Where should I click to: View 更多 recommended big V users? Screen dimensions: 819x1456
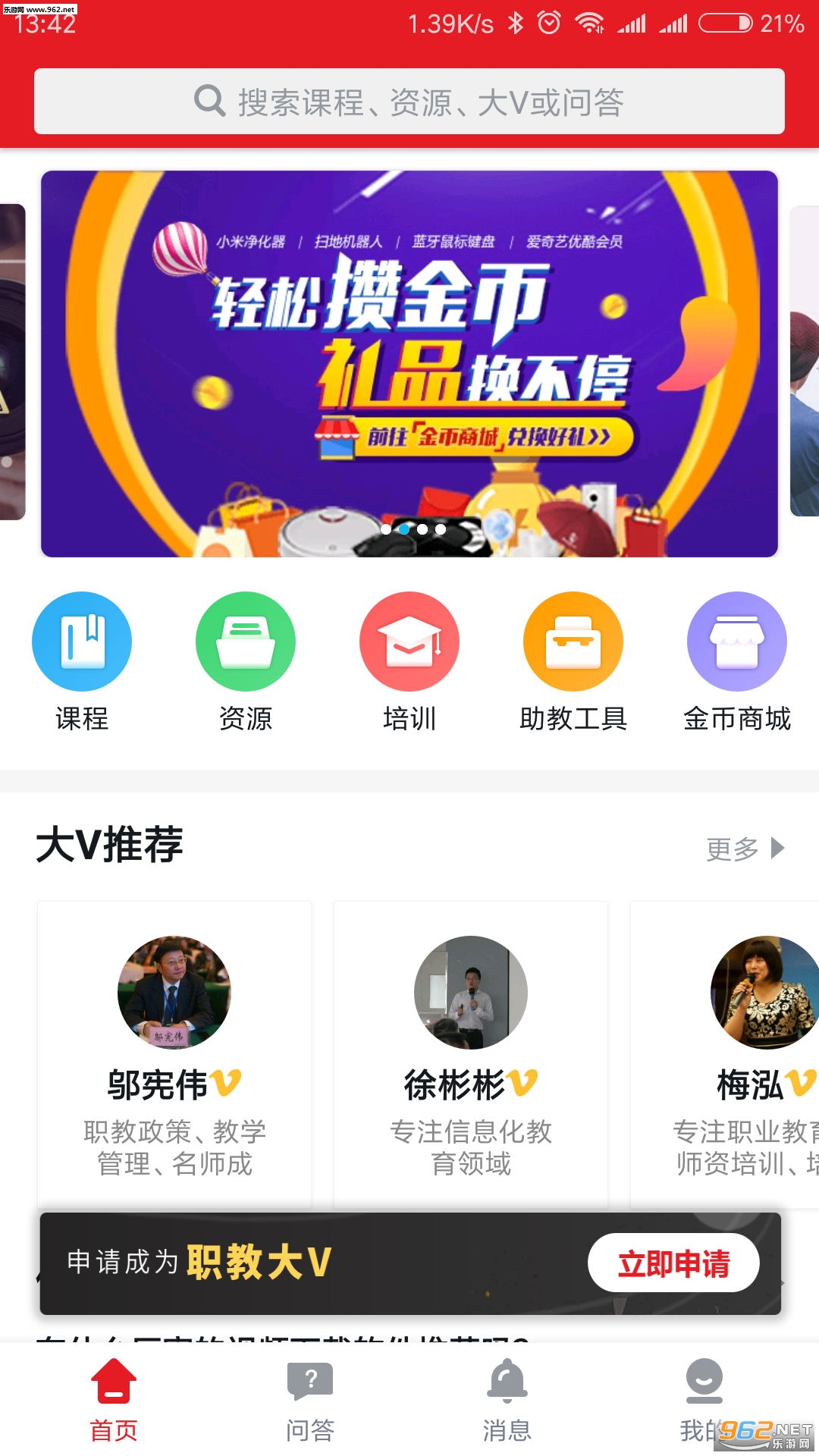[x=745, y=849]
